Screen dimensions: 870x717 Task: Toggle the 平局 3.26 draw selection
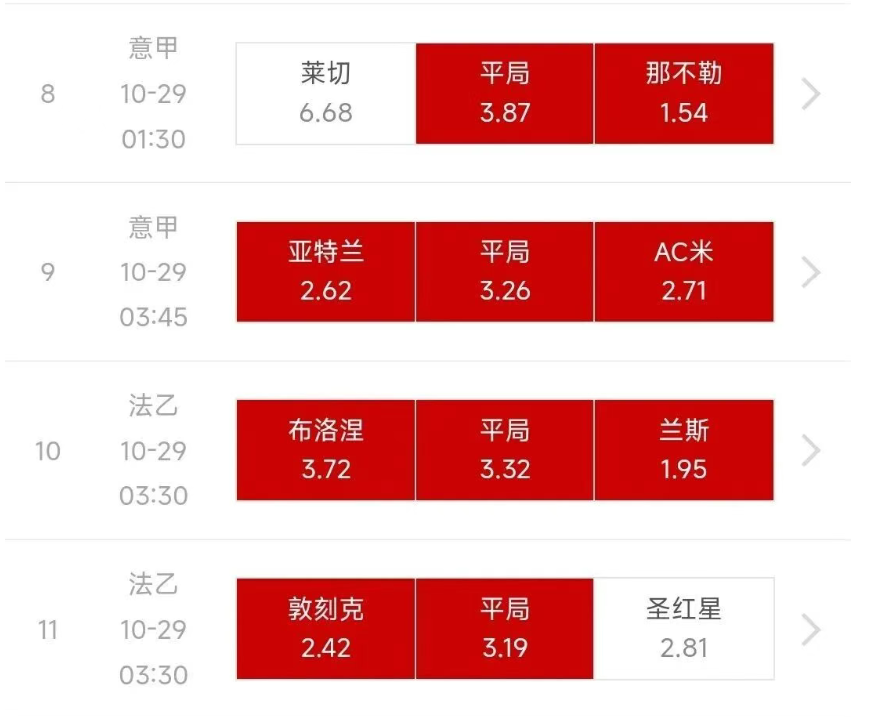(505, 272)
